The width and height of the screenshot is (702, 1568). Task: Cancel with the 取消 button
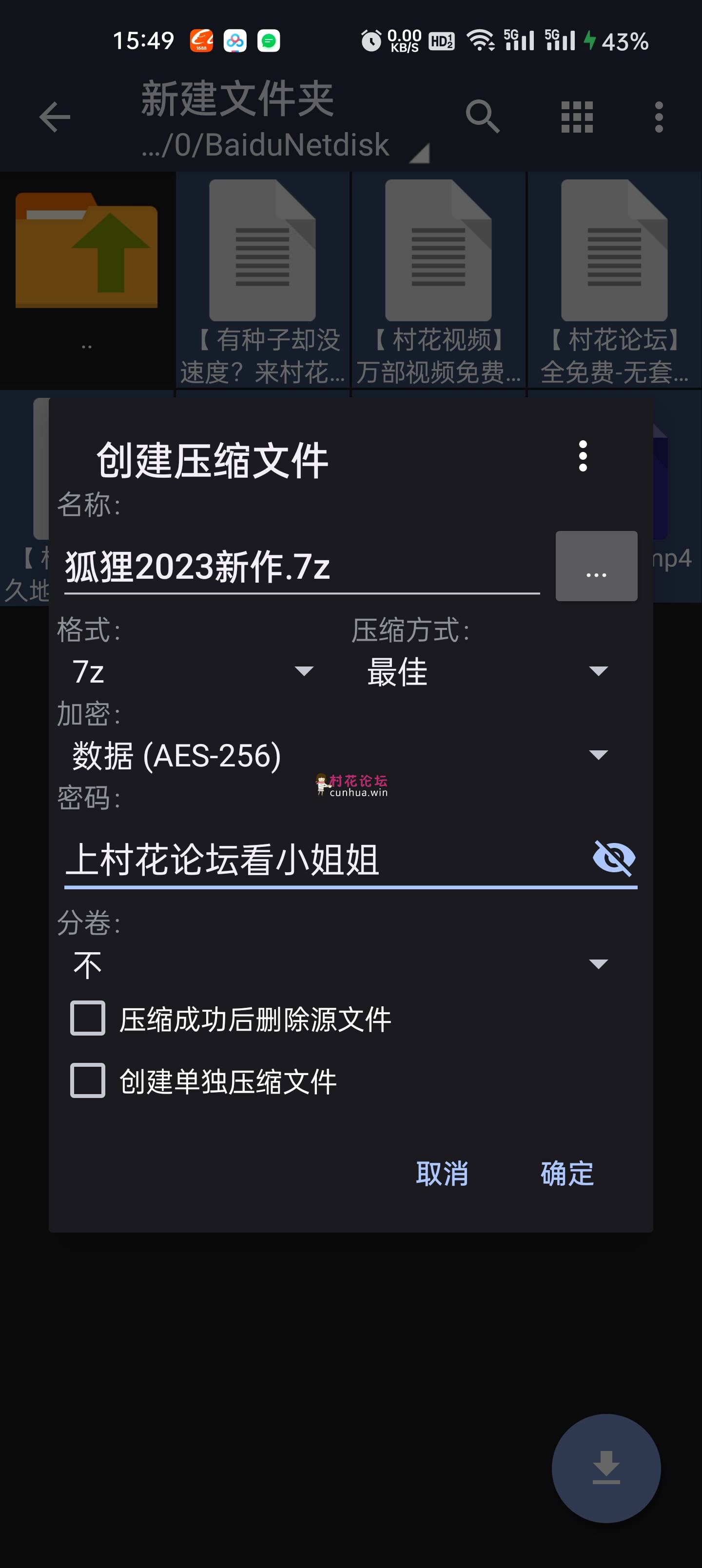(442, 1173)
